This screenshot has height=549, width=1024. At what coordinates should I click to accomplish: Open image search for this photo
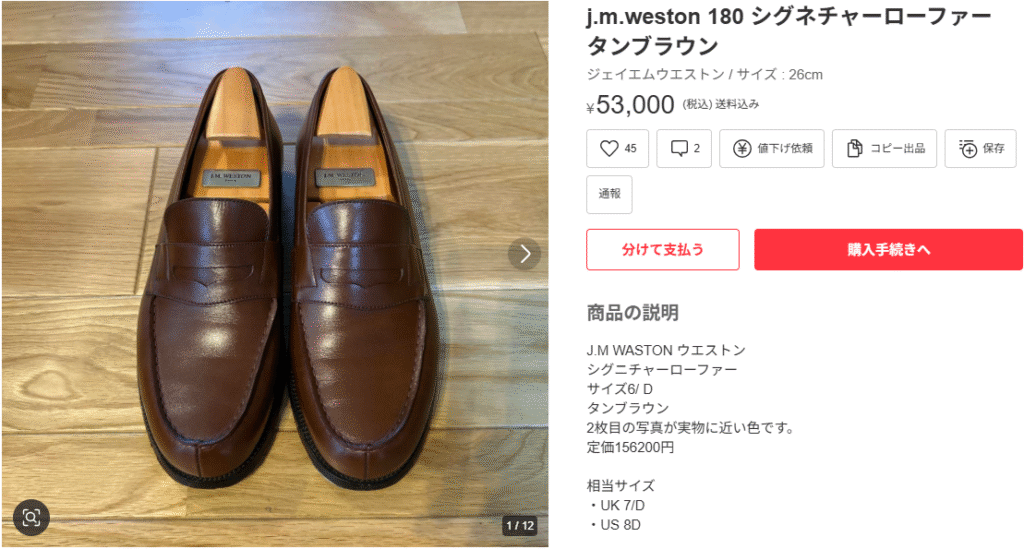tap(31, 517)
